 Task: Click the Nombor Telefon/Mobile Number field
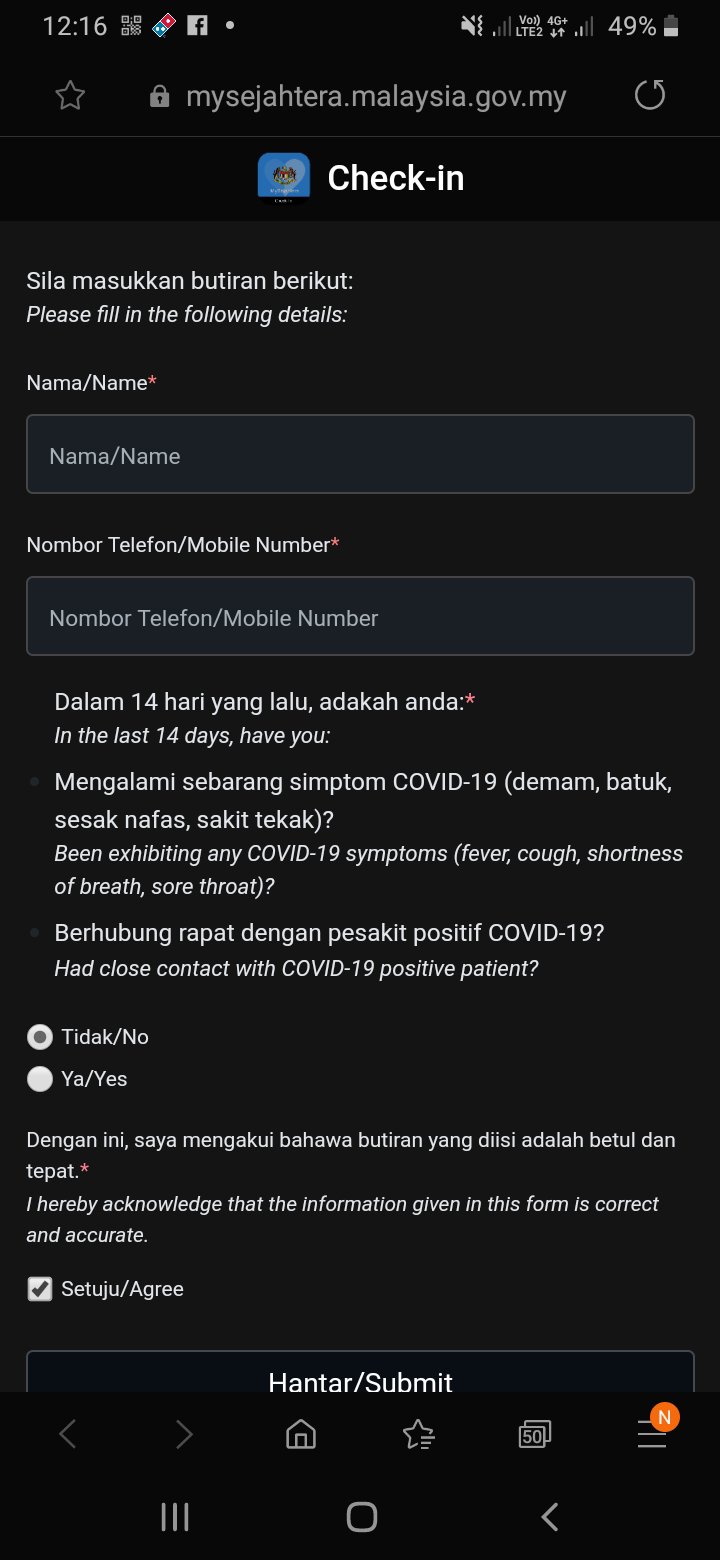[x=360, y=616]
